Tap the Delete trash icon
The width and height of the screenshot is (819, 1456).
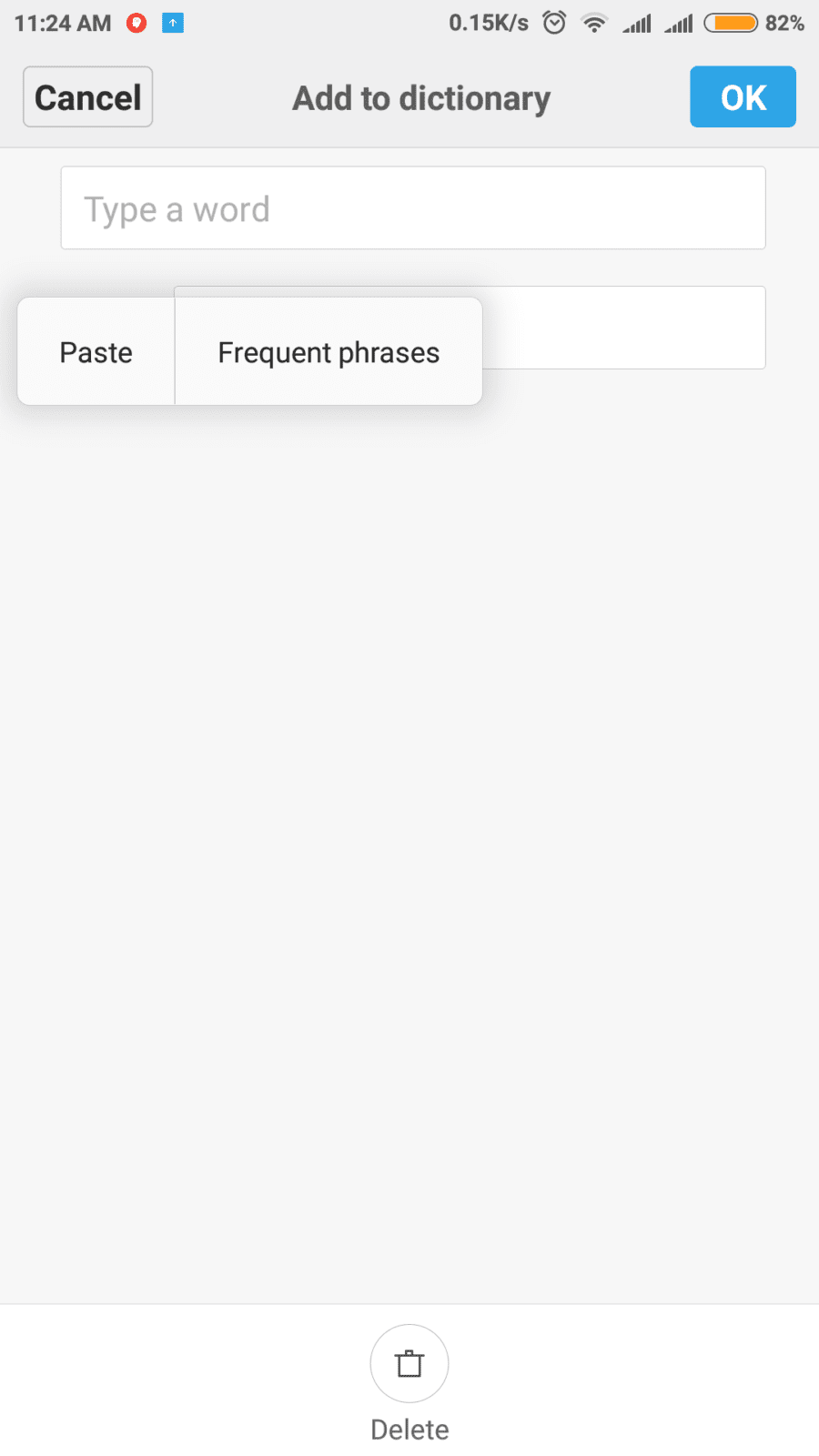[x=409, y=1363]
